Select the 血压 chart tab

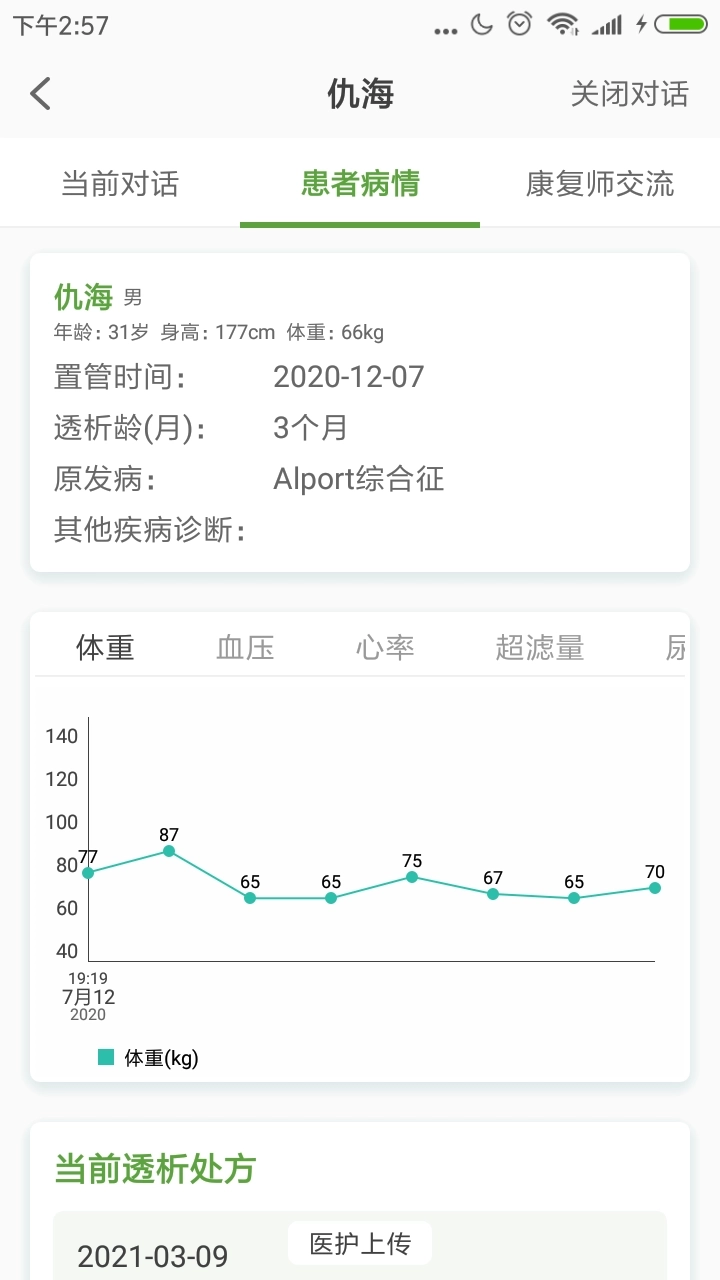(x=244, y=647)
